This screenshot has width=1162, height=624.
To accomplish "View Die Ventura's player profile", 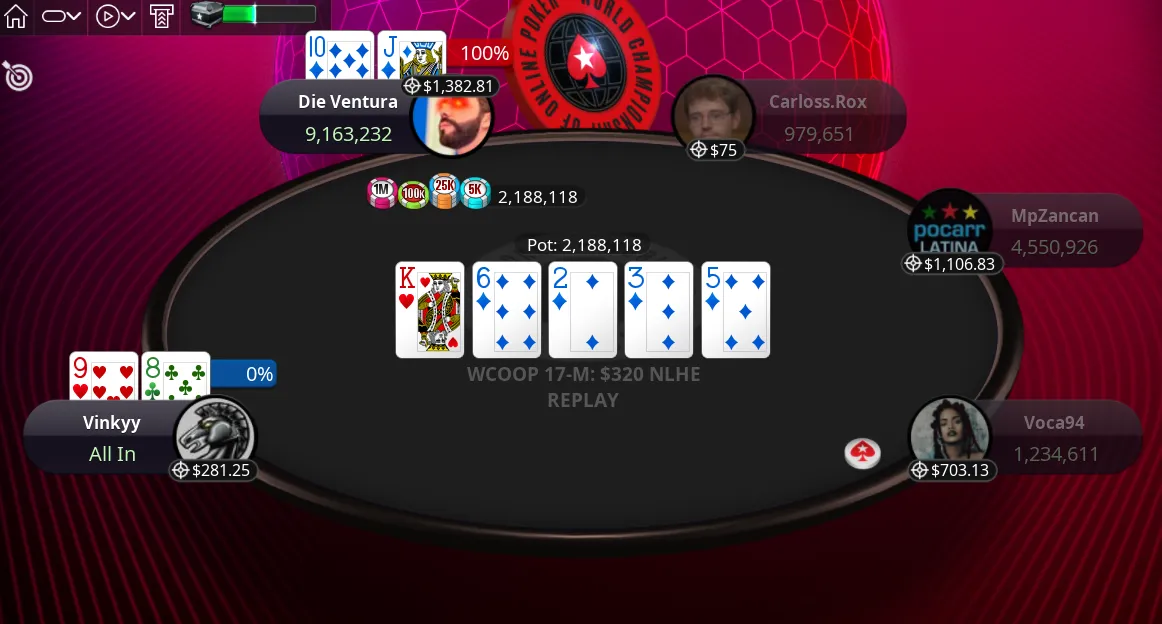I will click(x=452, y=118).
